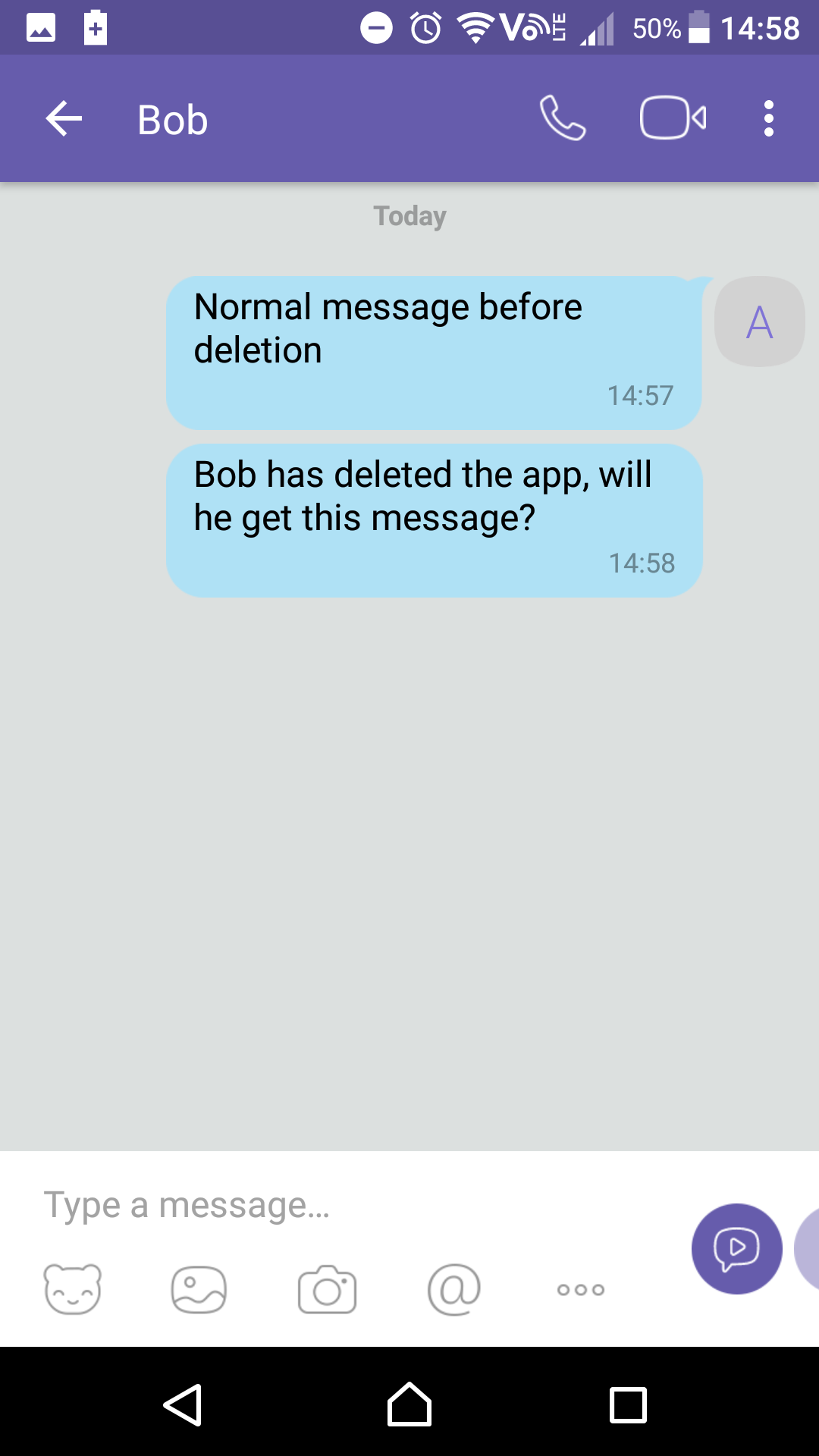The height and width of the screenshot is (1456, 819).
Task: Open the recent apps view
Action: click(628, 1405)
